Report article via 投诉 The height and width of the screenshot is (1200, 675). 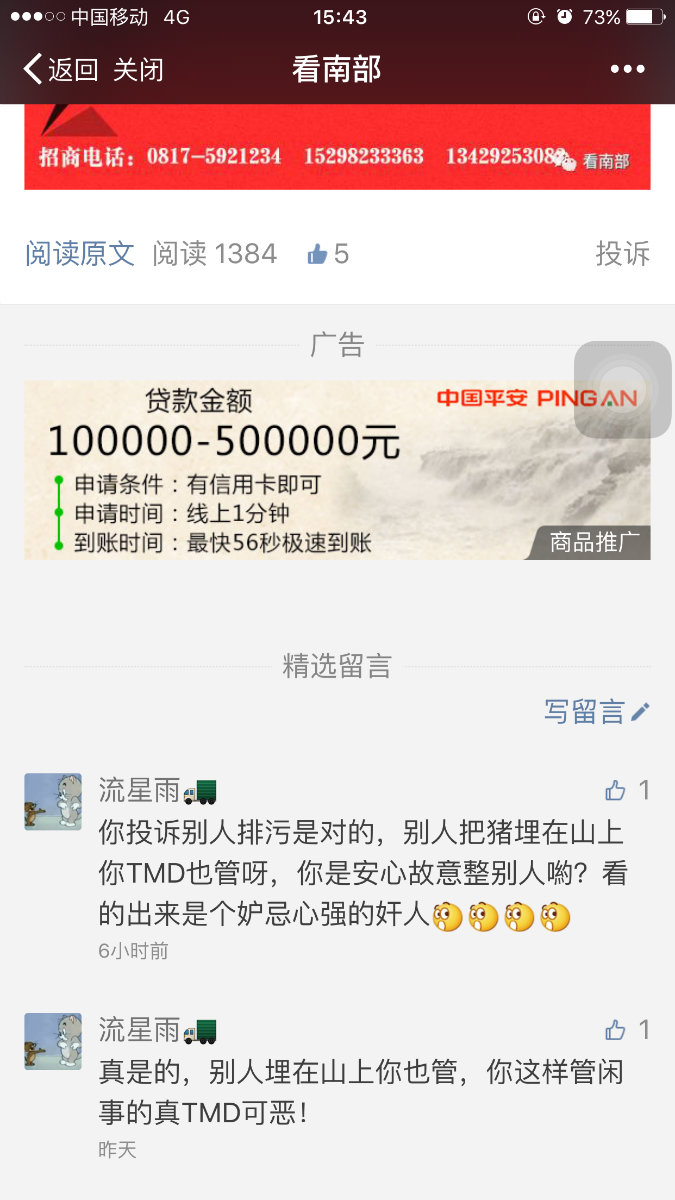click(x=622, y=254)
